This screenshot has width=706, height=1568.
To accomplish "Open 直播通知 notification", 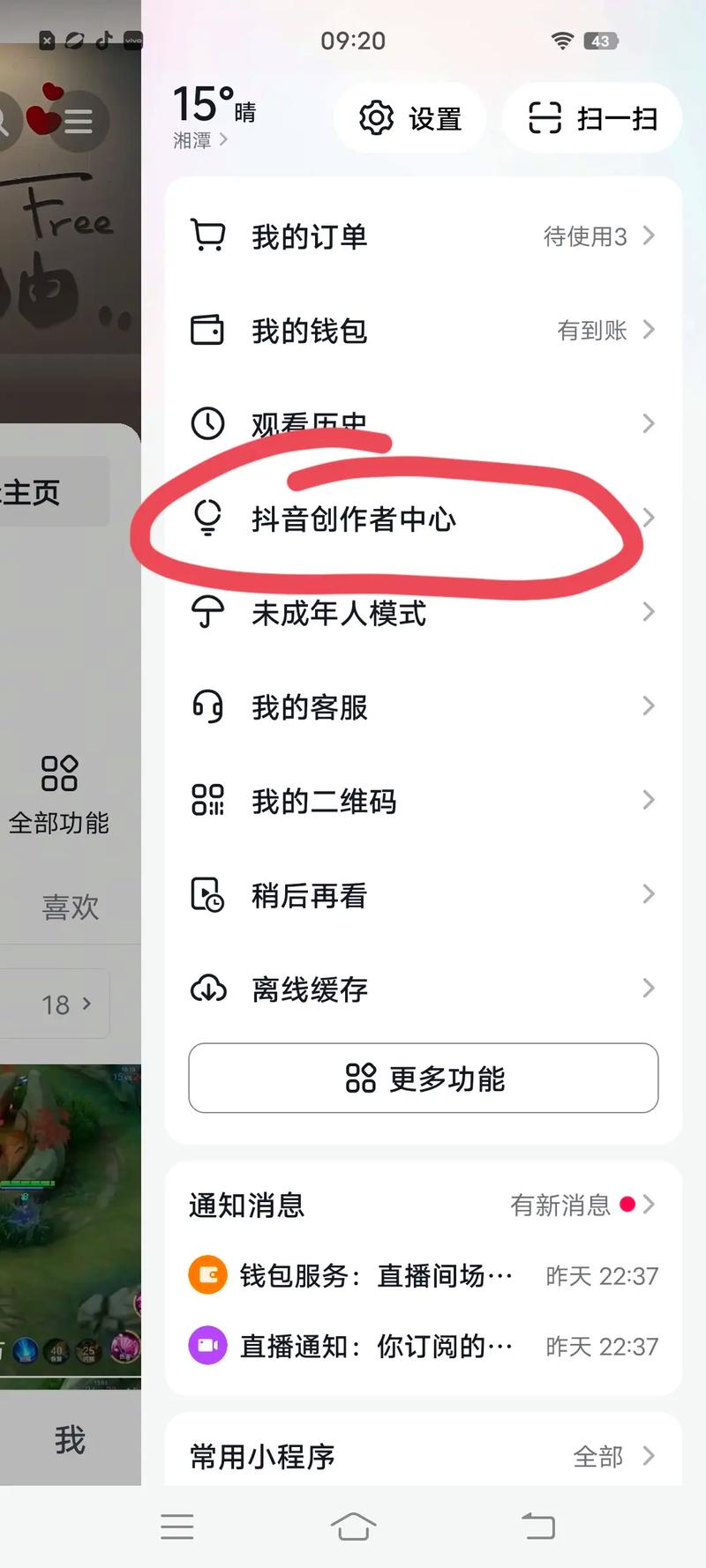I will coord(423,1346).
